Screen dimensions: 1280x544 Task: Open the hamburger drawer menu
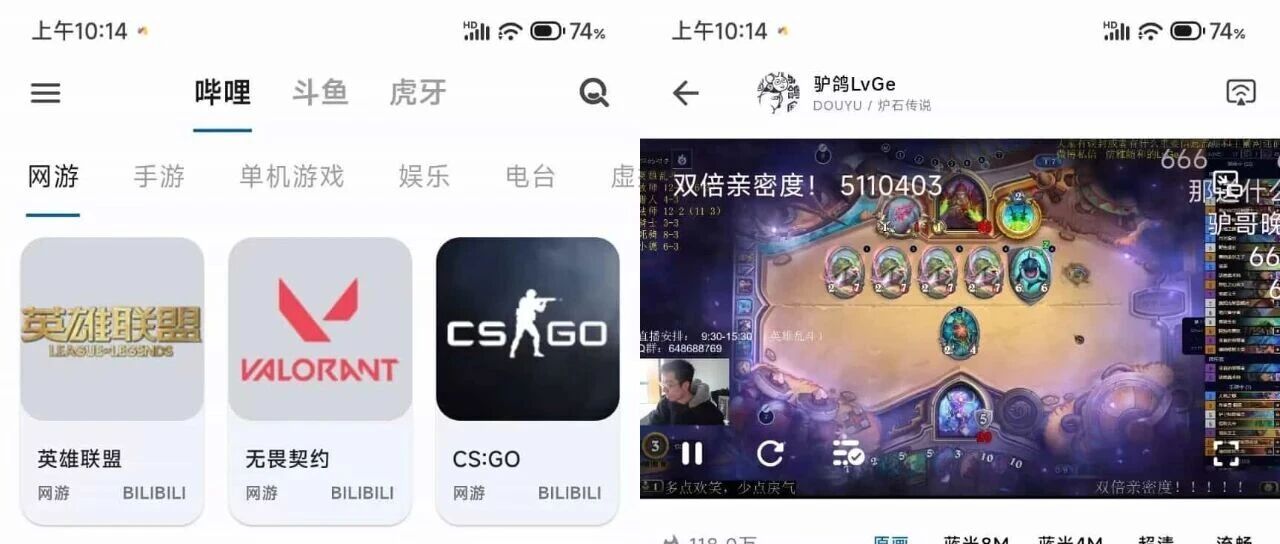[45, 93]
